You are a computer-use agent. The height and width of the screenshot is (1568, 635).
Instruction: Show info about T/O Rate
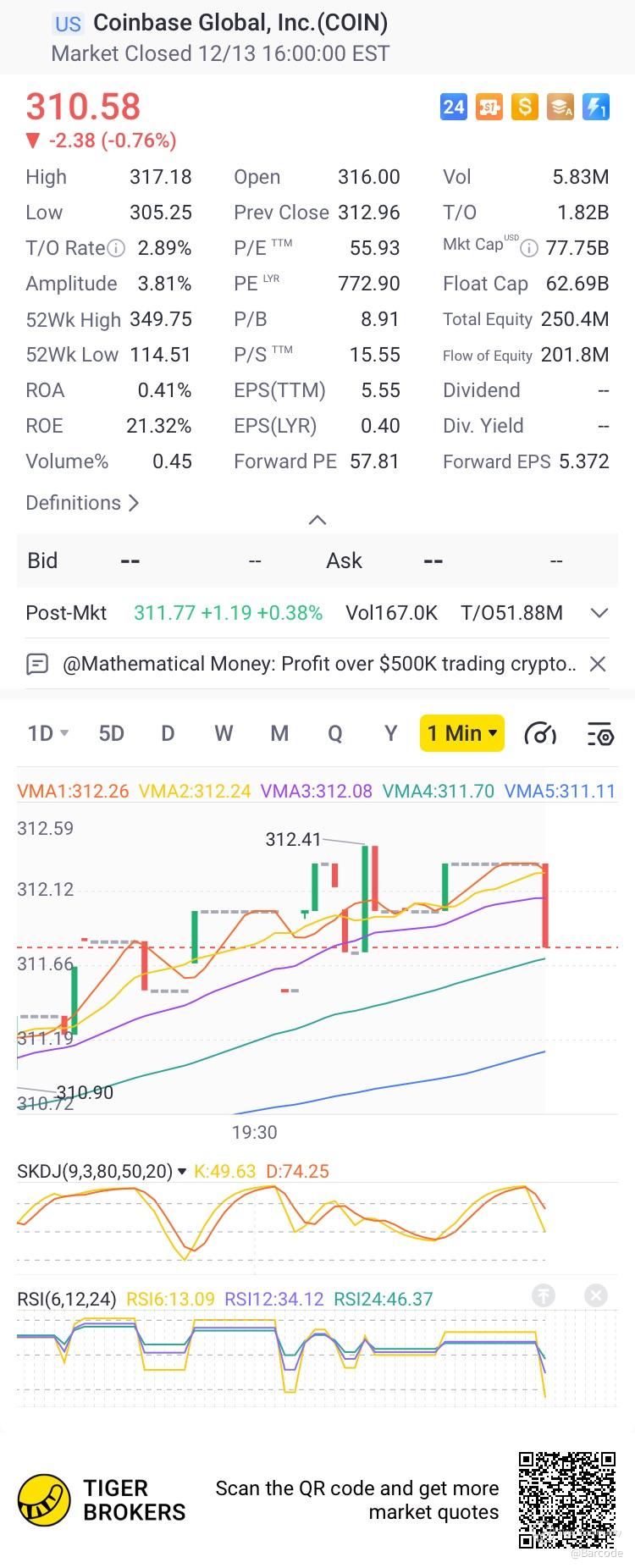(x=117, y=248)
